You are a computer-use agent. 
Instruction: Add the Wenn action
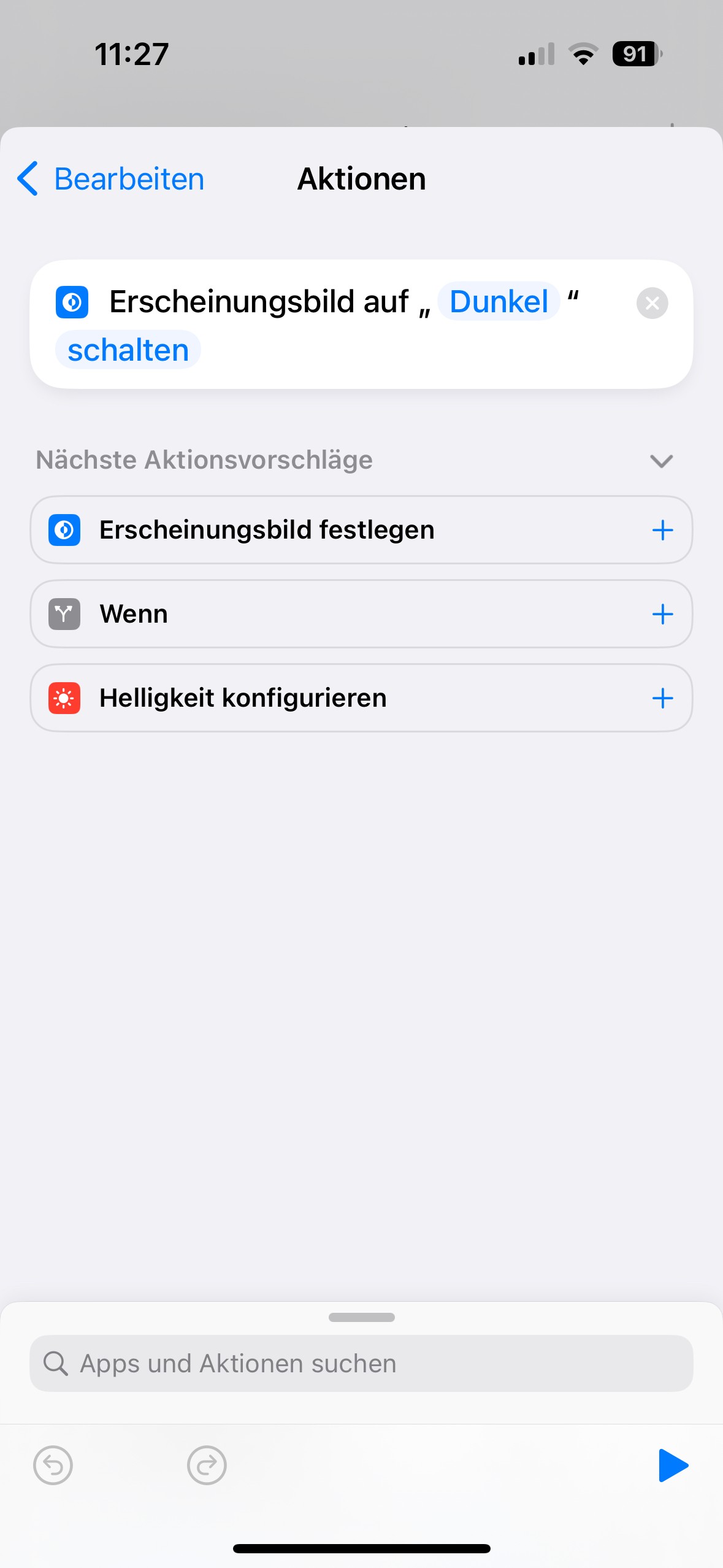[662, 614]
